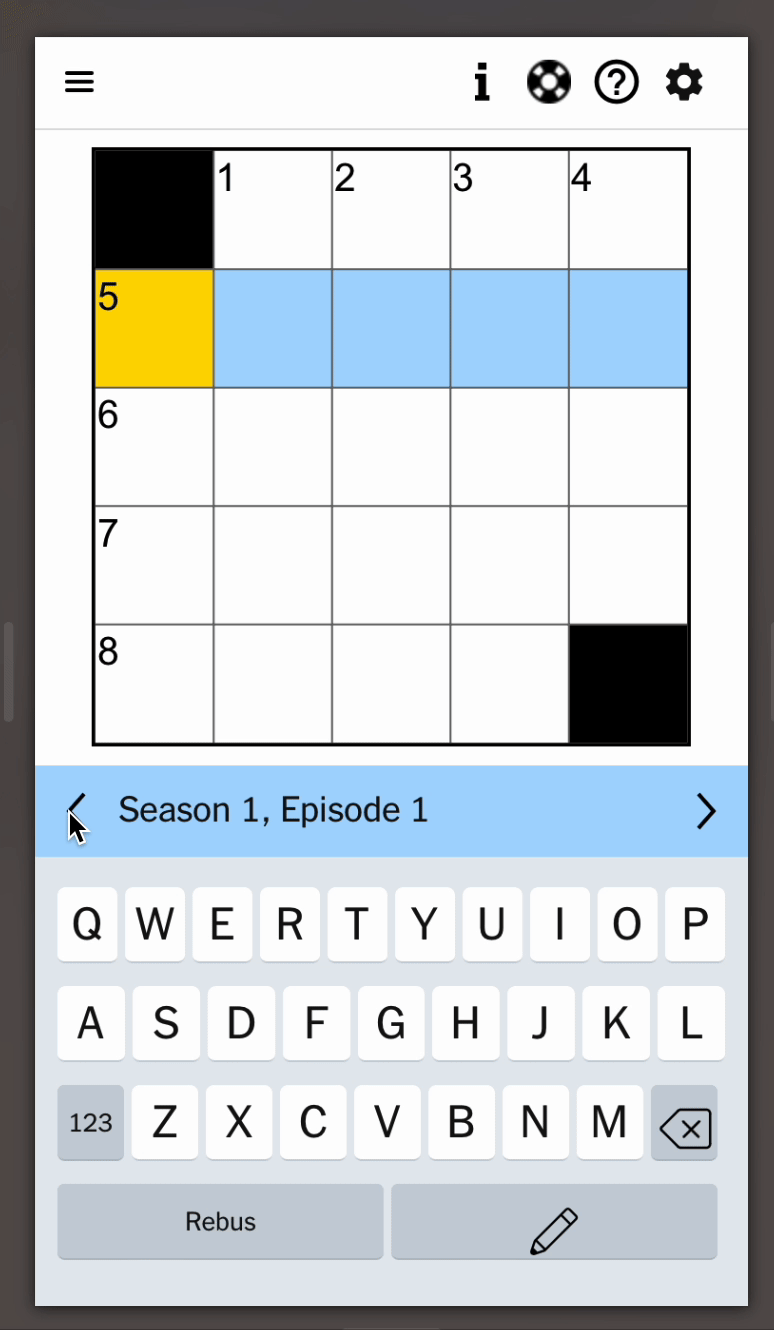Open the hamburger menu
This screenshot has width=774, height=1330.
click(x=79, y=82)
